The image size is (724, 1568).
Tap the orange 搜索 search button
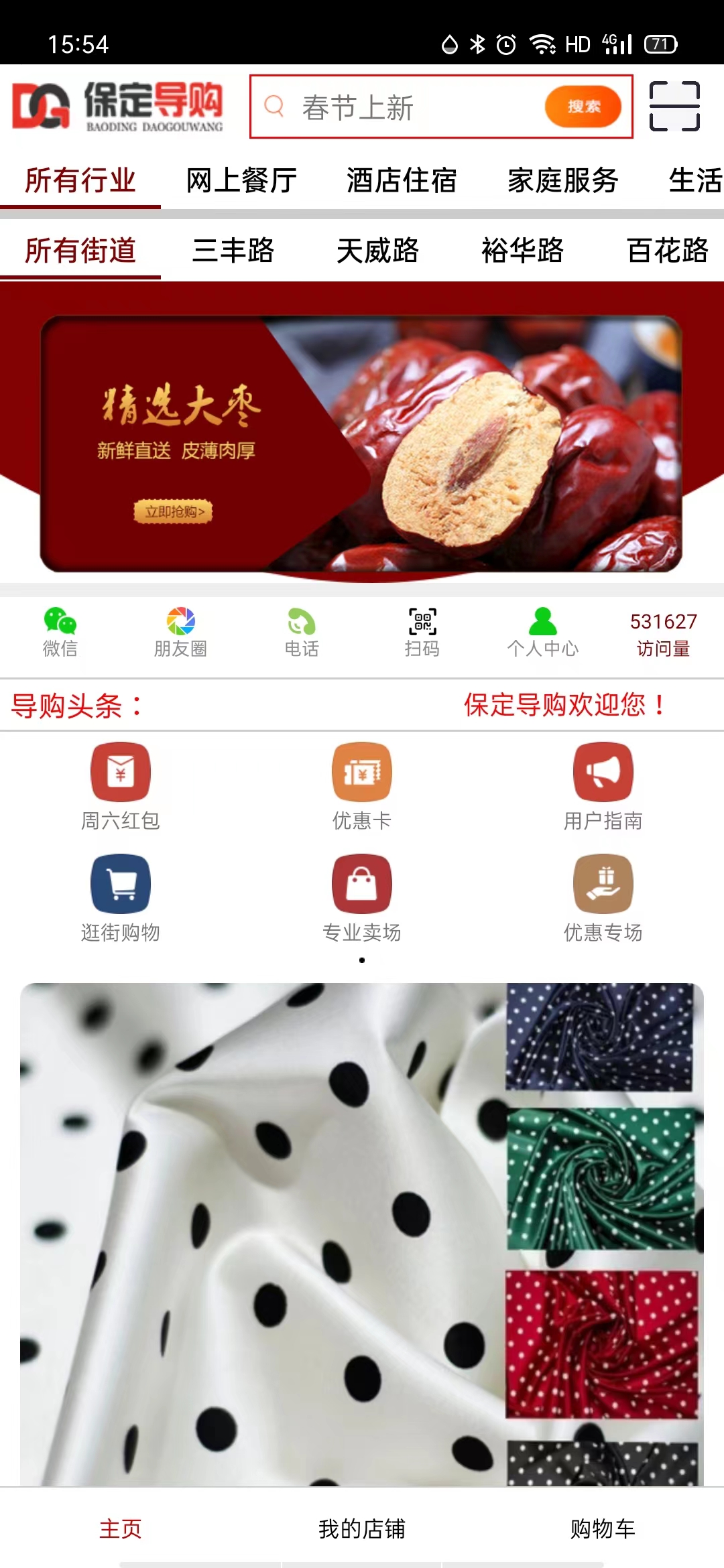[583, 107]
